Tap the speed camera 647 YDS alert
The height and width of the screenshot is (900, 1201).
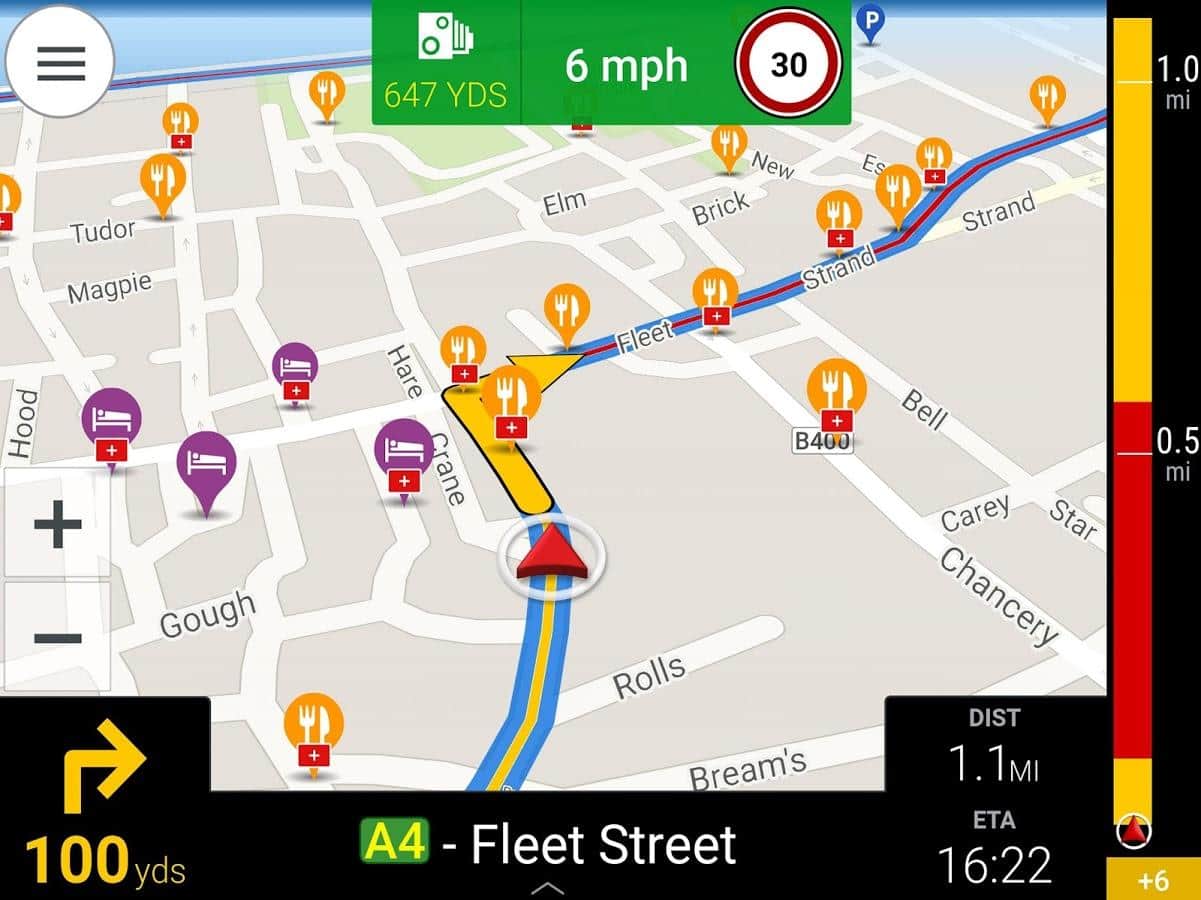coord(446,62)
